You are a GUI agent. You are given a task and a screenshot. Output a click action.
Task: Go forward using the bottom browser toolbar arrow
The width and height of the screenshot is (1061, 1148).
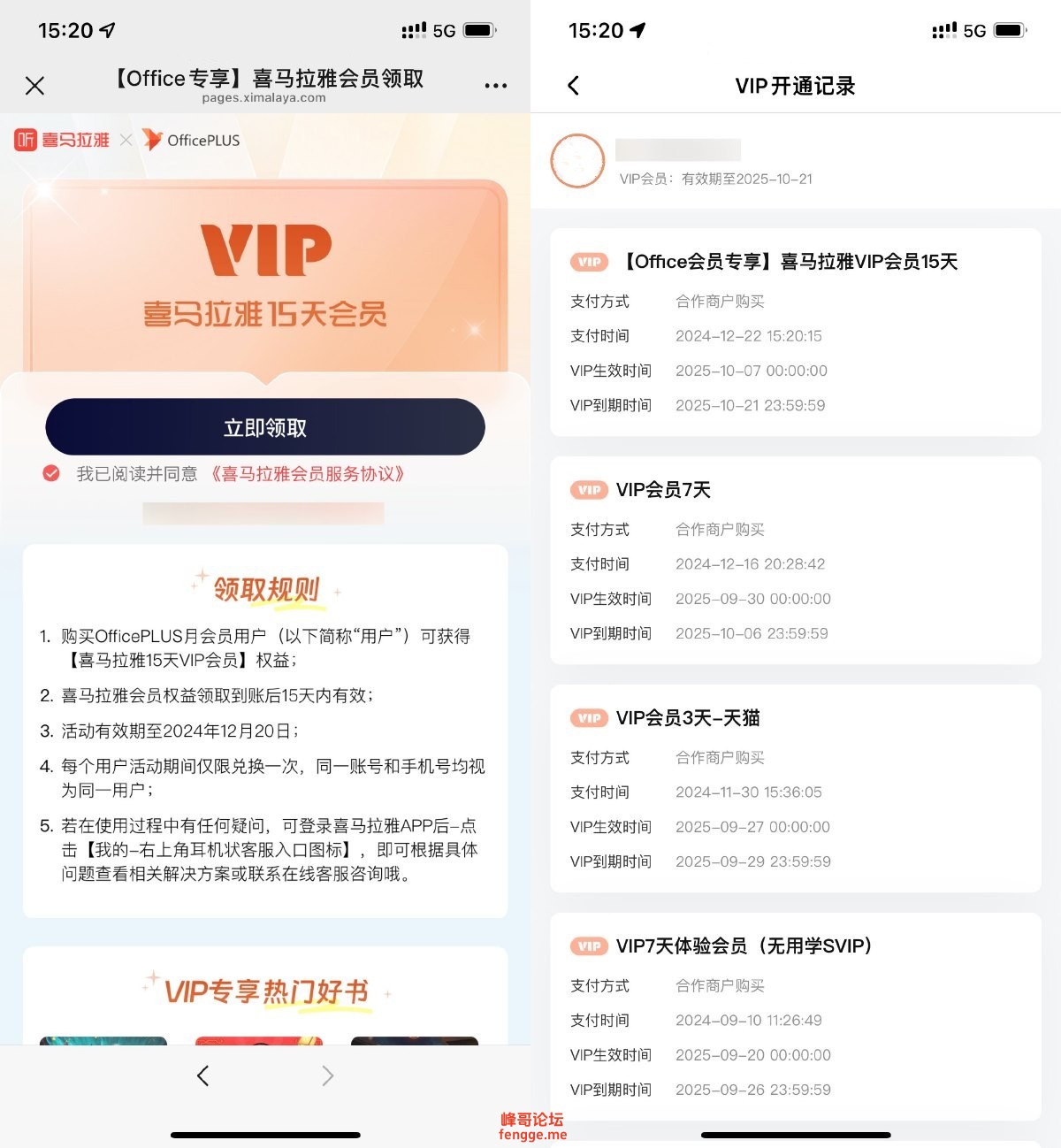pyautogui.click(x=328, y=1075)
